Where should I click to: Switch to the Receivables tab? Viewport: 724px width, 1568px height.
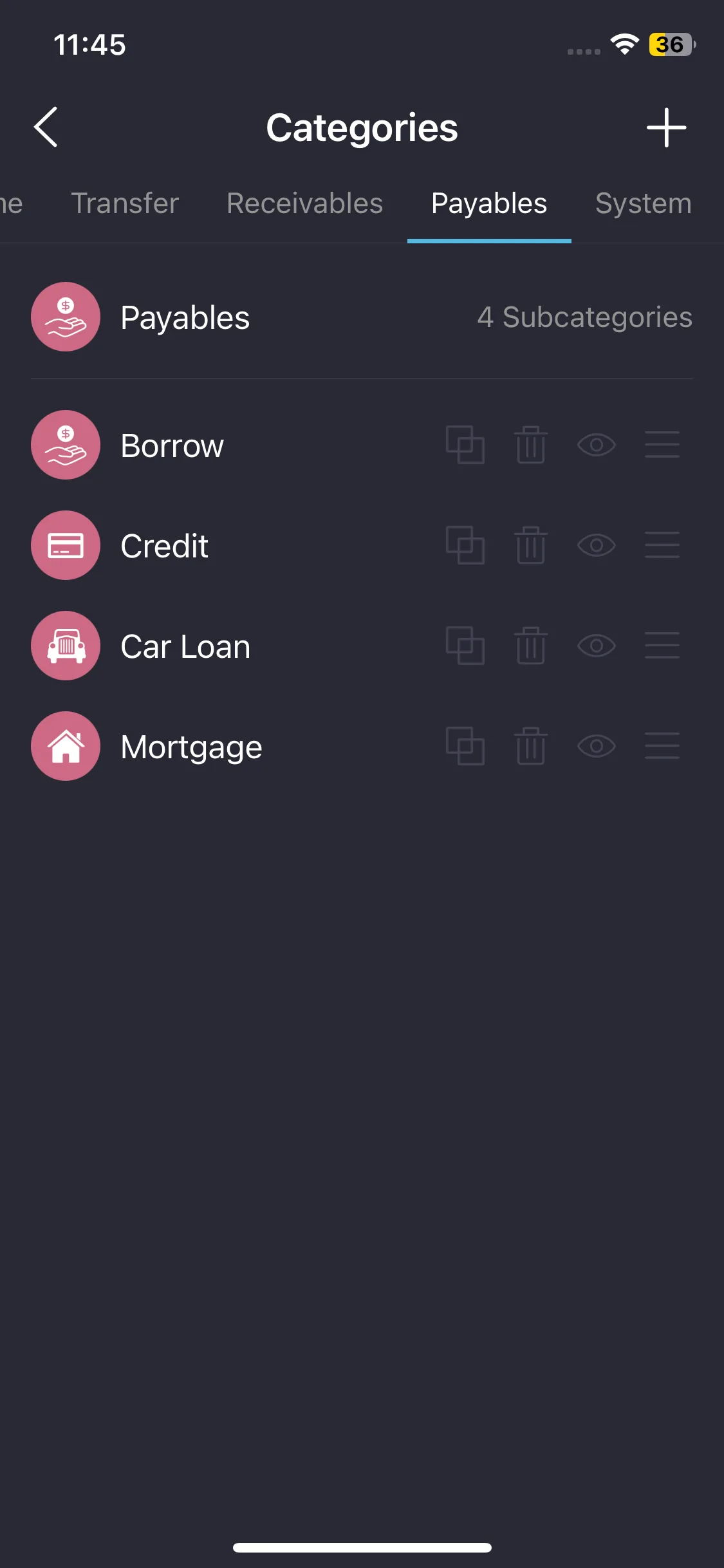304,203
